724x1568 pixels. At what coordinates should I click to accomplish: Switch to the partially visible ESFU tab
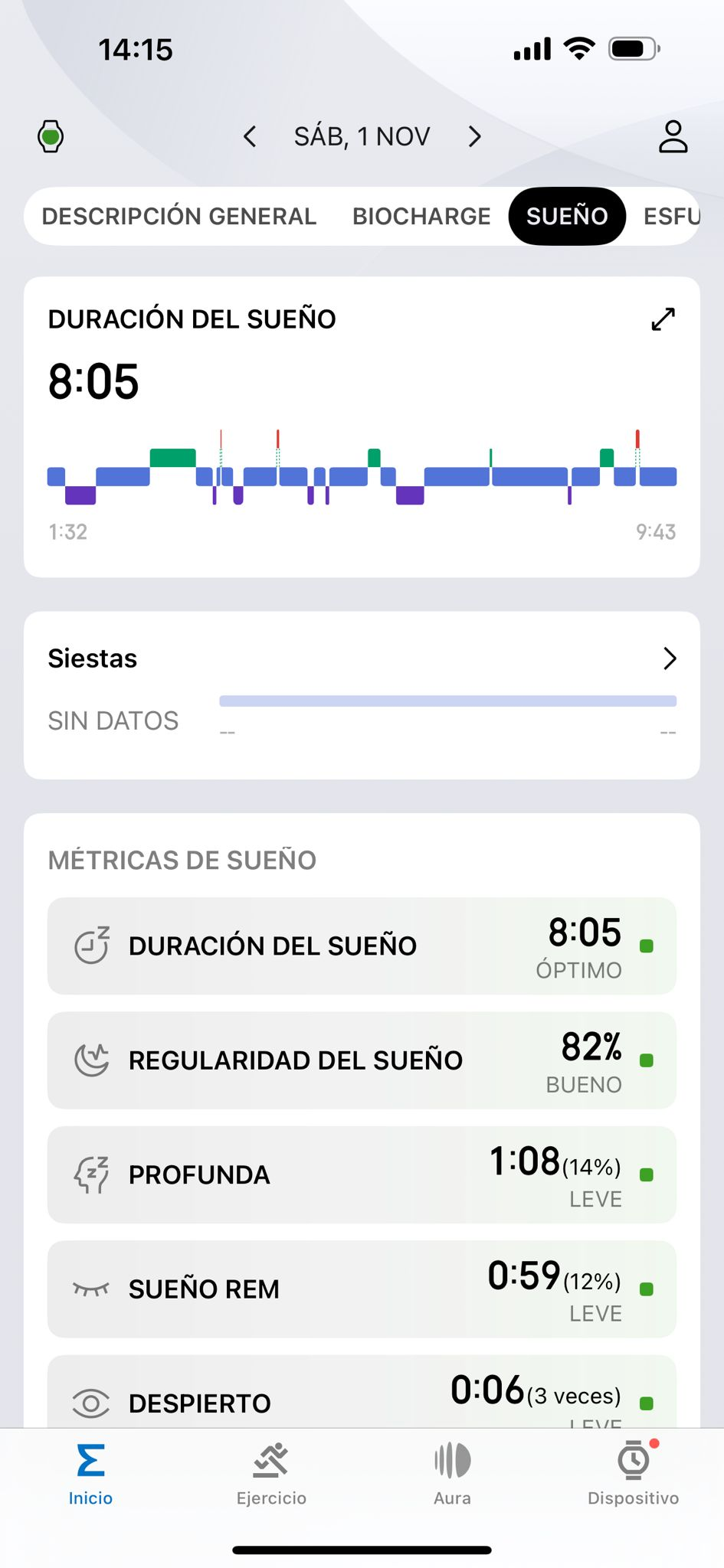(x=671, y=217)
